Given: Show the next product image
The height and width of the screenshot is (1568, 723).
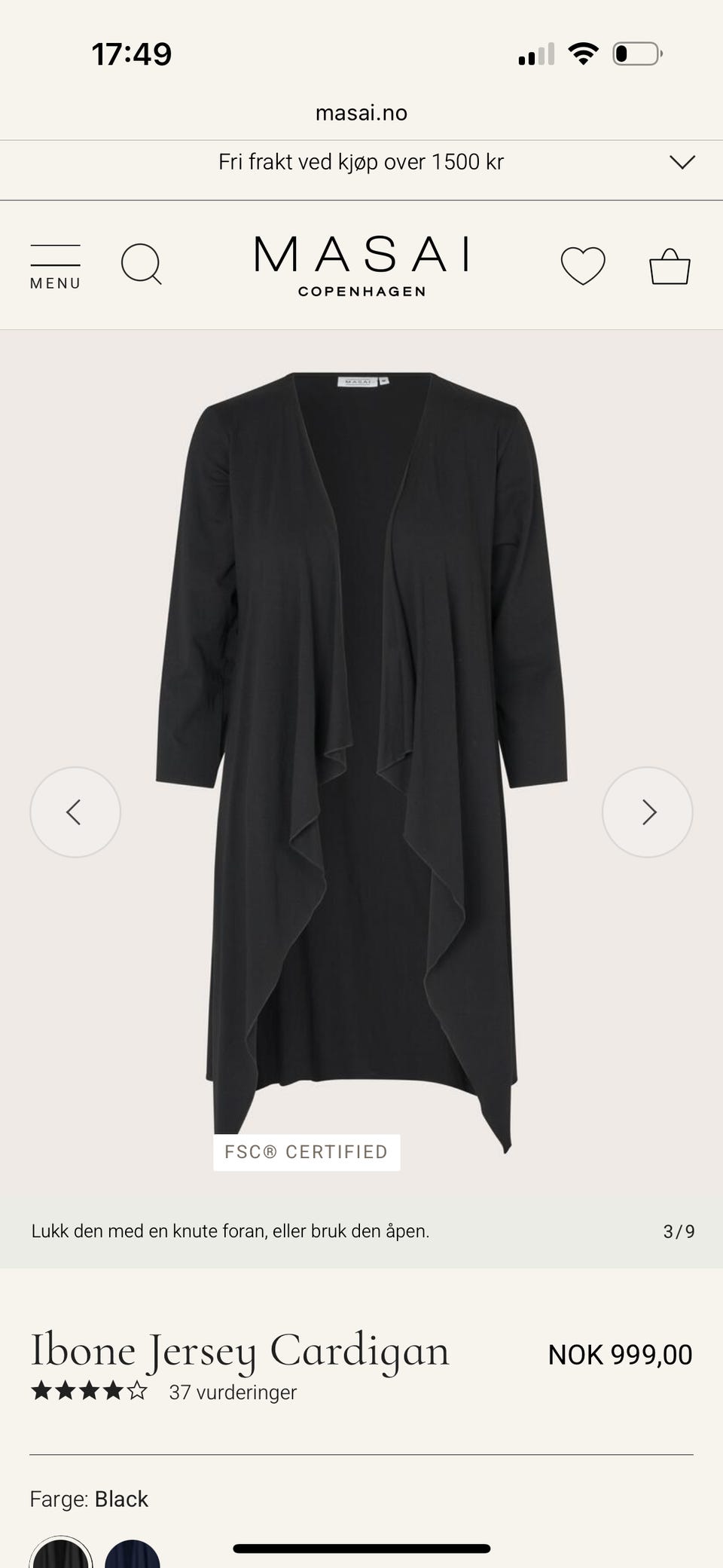Looking at the screenshot, I should pos(647,812).
